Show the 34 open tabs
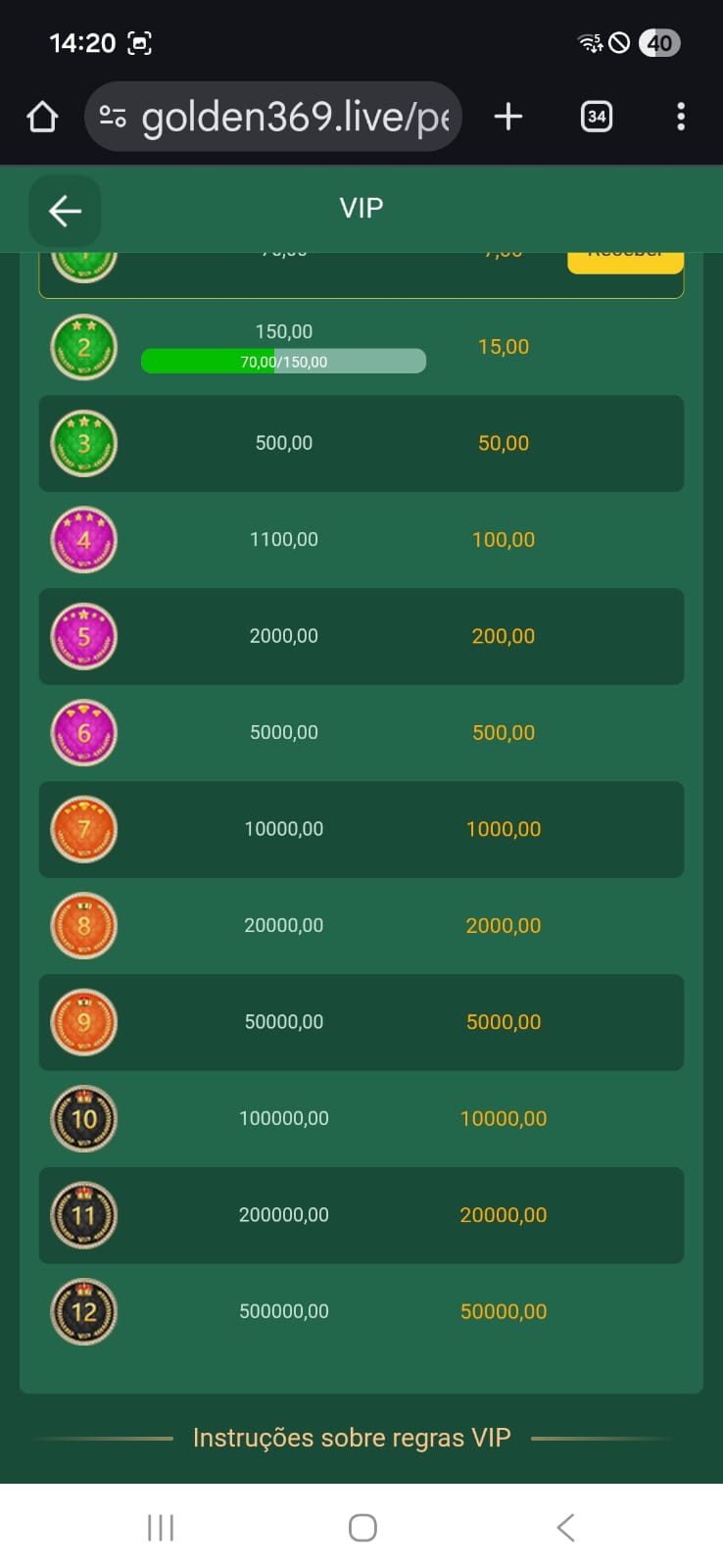 click(x=596, y=117)
